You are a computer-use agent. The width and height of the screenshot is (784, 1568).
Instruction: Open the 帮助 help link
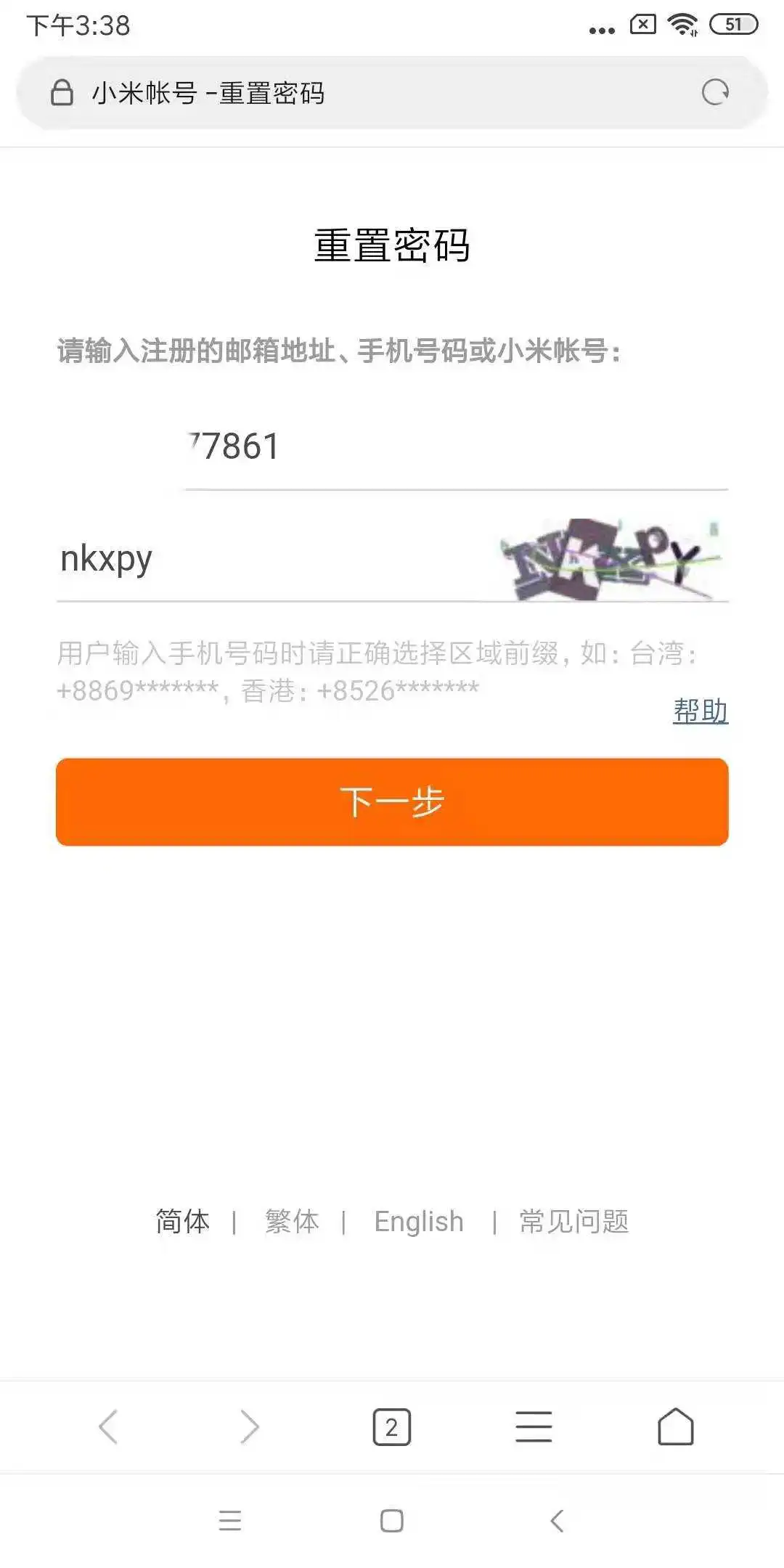pos(700,711)
